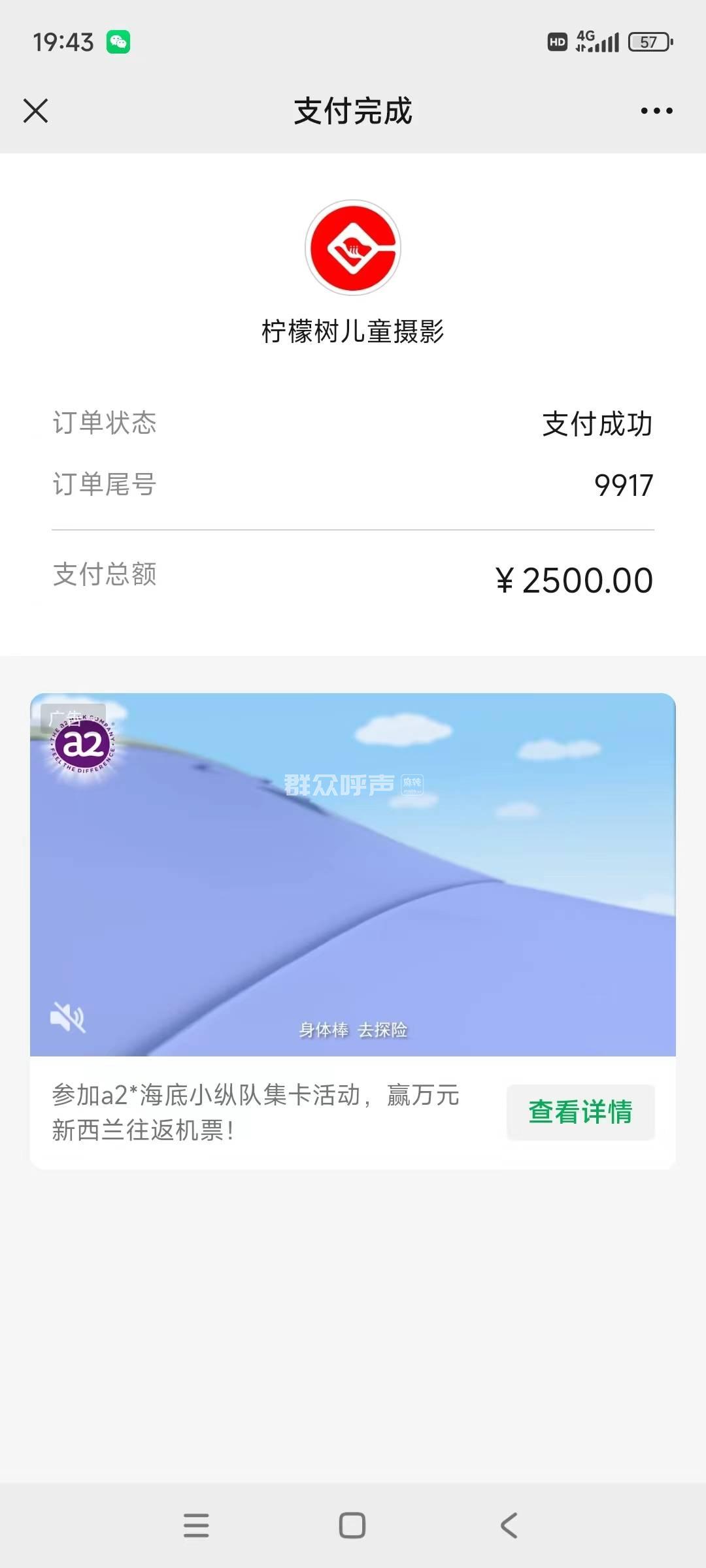Unmute the a2 ad video

[x=68, y=1017]
